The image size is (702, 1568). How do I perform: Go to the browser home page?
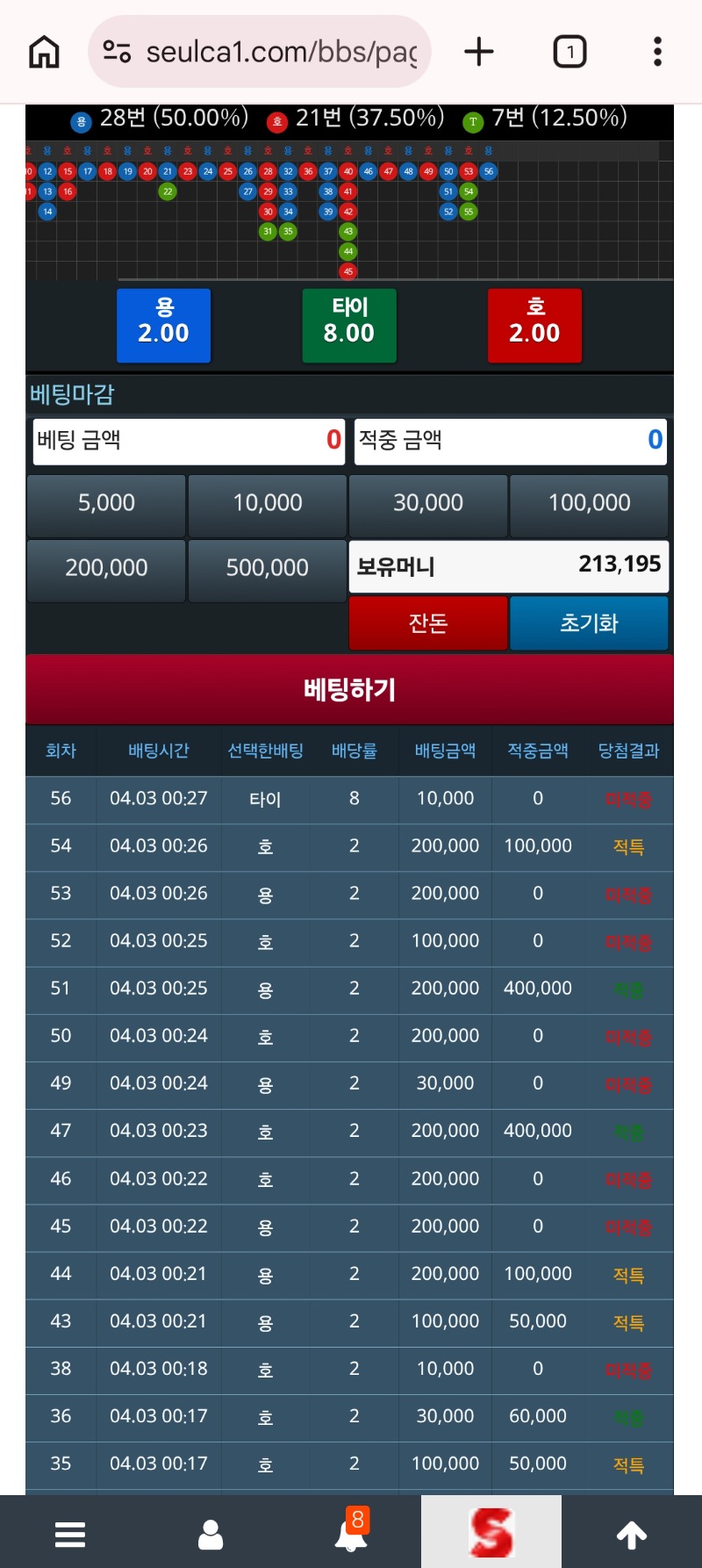tap(44, 52)
